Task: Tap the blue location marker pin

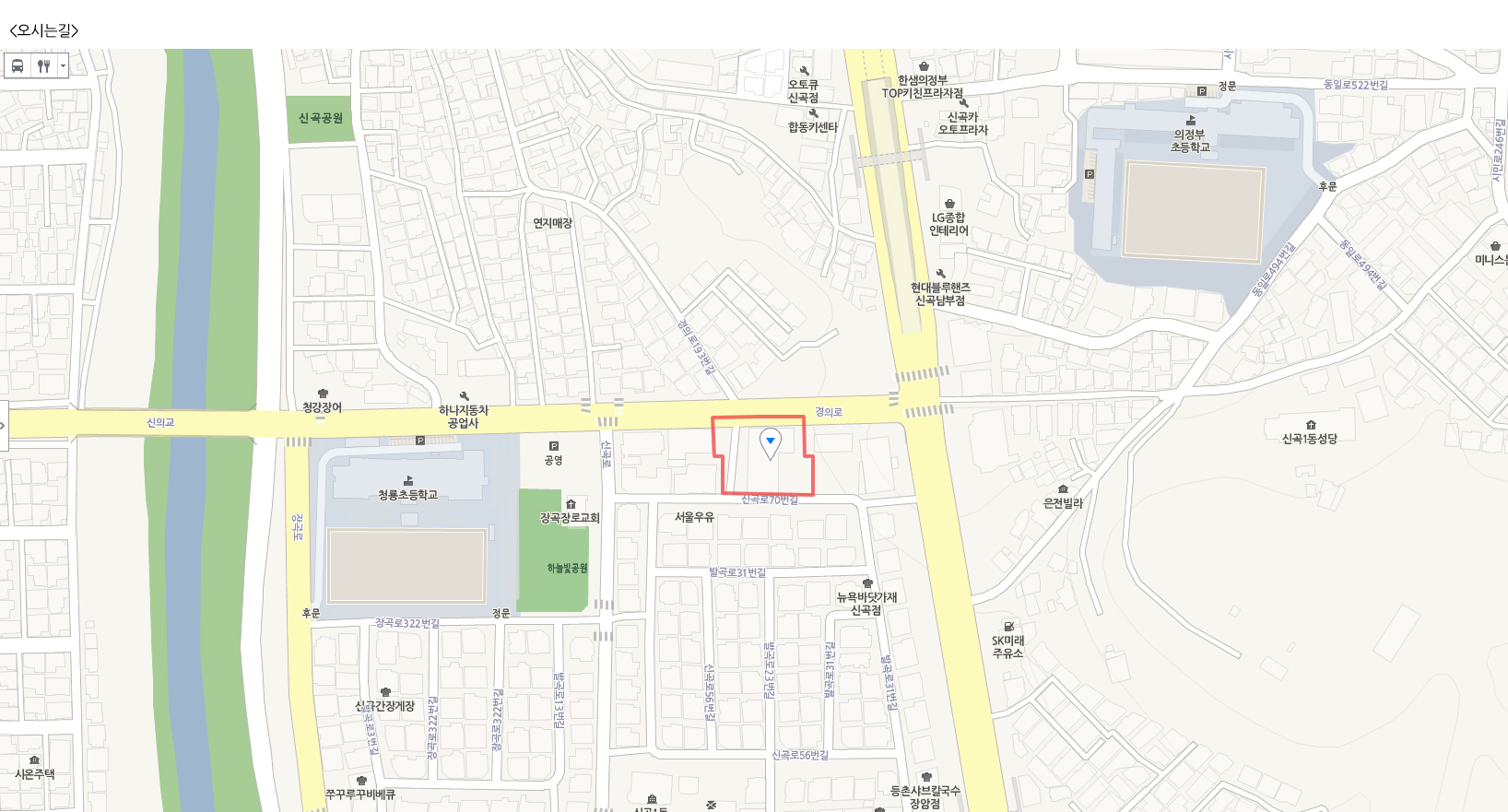Action: (x=771, y=443)
